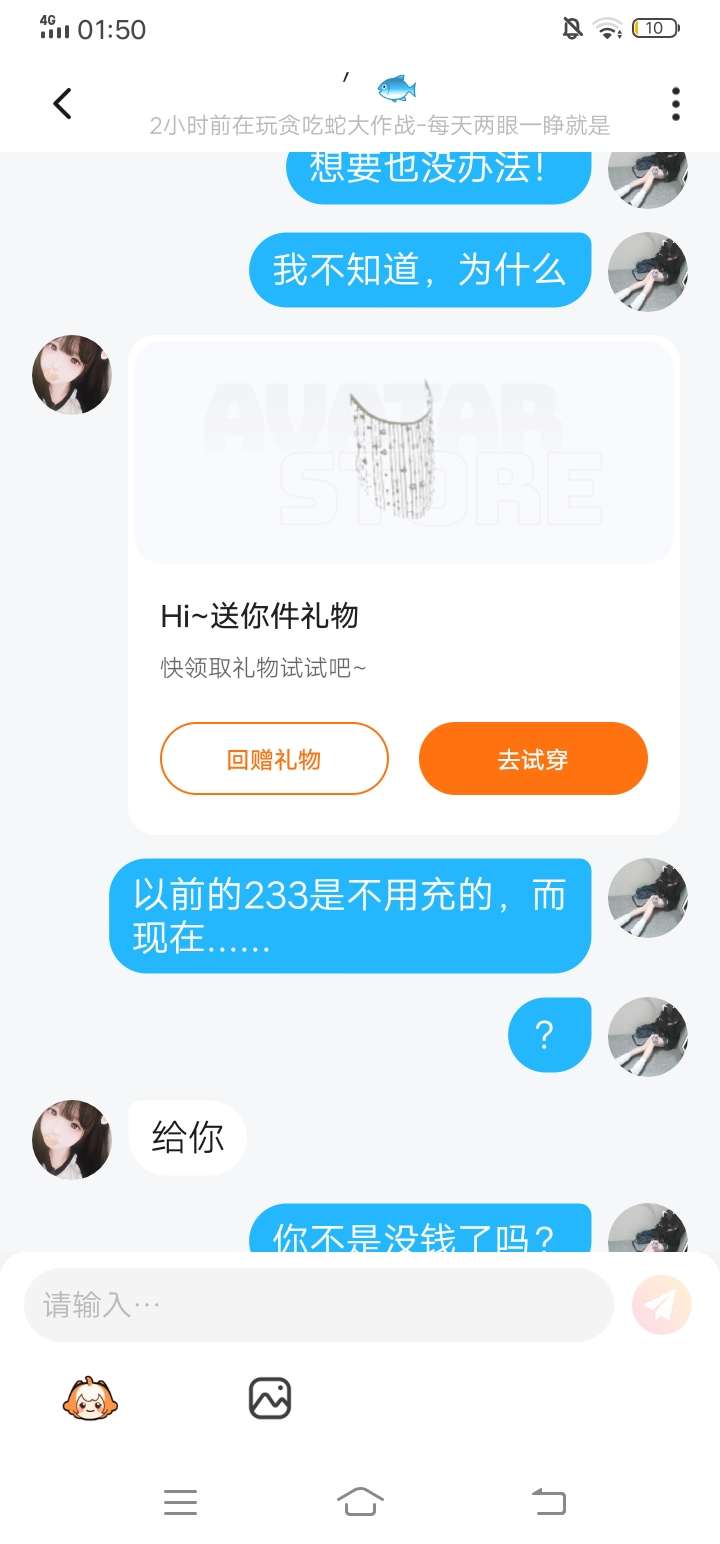Open the gift card with the bead curtain
The width and height of the screenshot is (720, 1544).
pos(404,585)
